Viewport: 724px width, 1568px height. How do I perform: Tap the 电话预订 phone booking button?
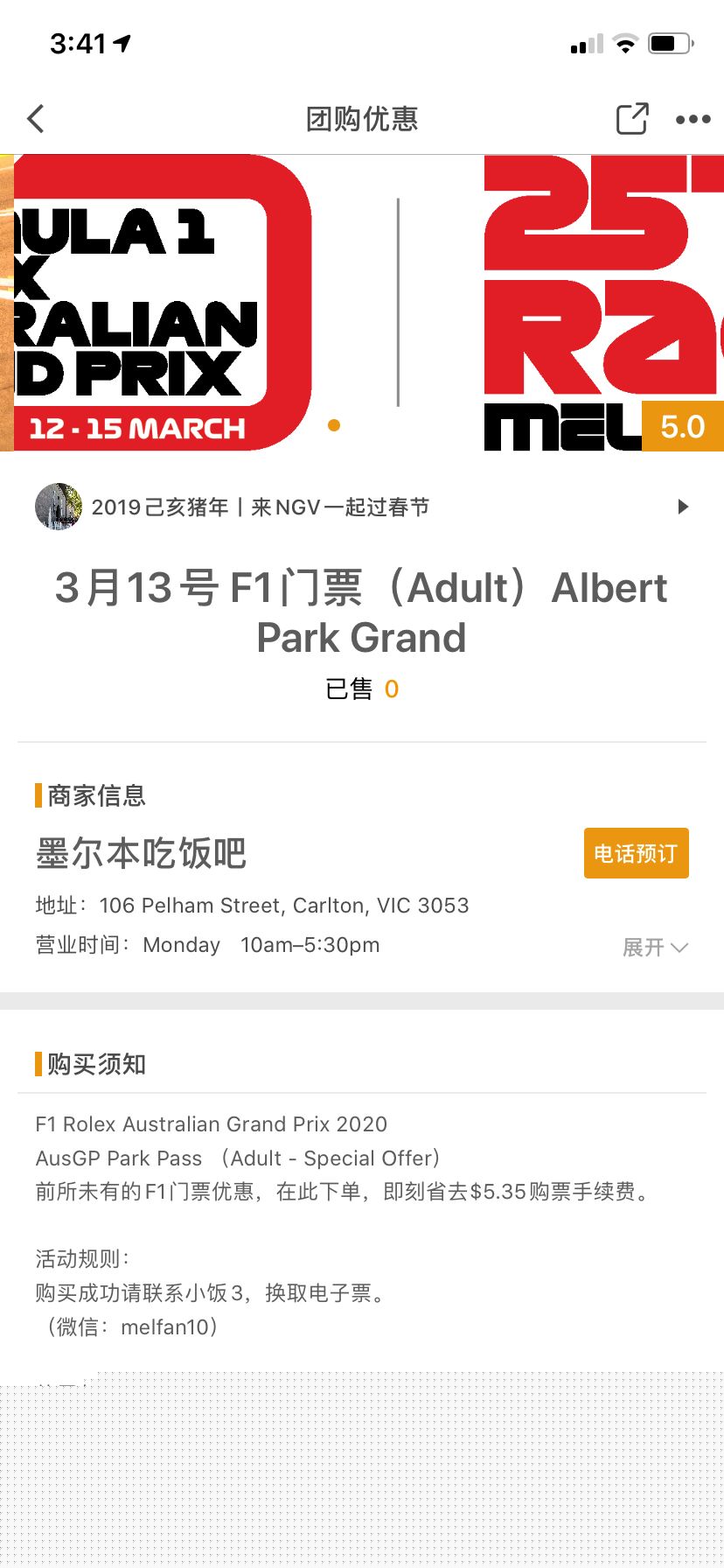[x=637, y=853]
